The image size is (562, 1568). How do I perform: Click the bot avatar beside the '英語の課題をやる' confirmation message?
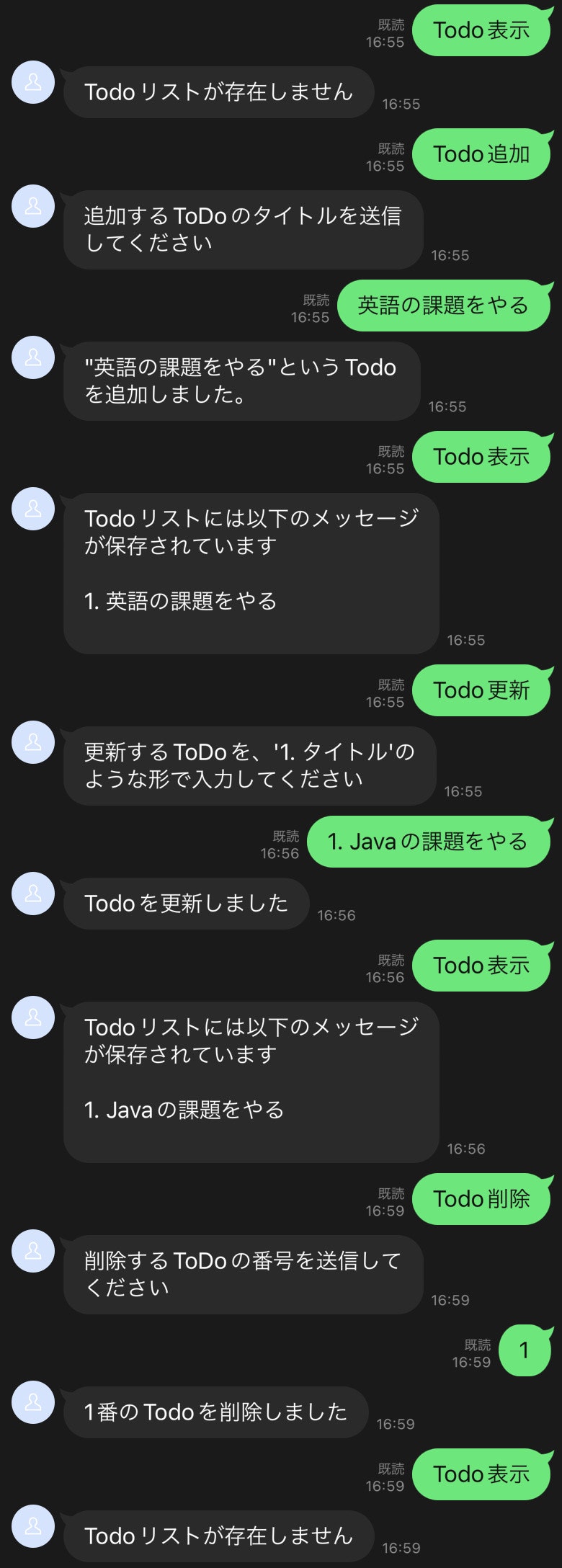(x=33, y=357)
